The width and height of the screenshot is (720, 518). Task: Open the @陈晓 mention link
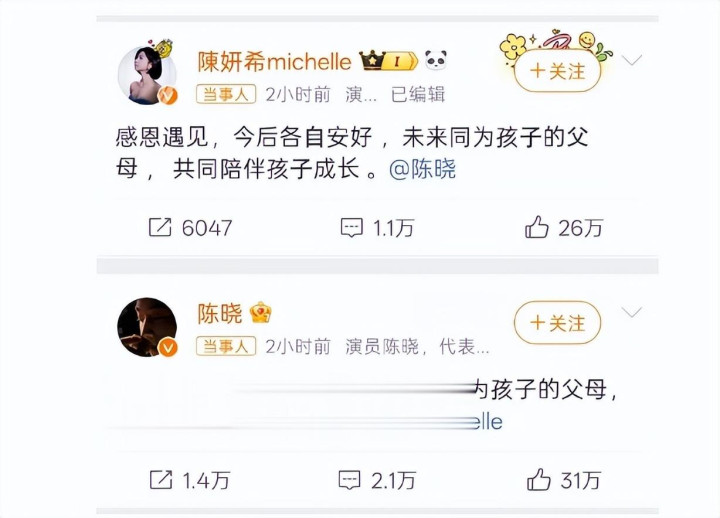421,170
